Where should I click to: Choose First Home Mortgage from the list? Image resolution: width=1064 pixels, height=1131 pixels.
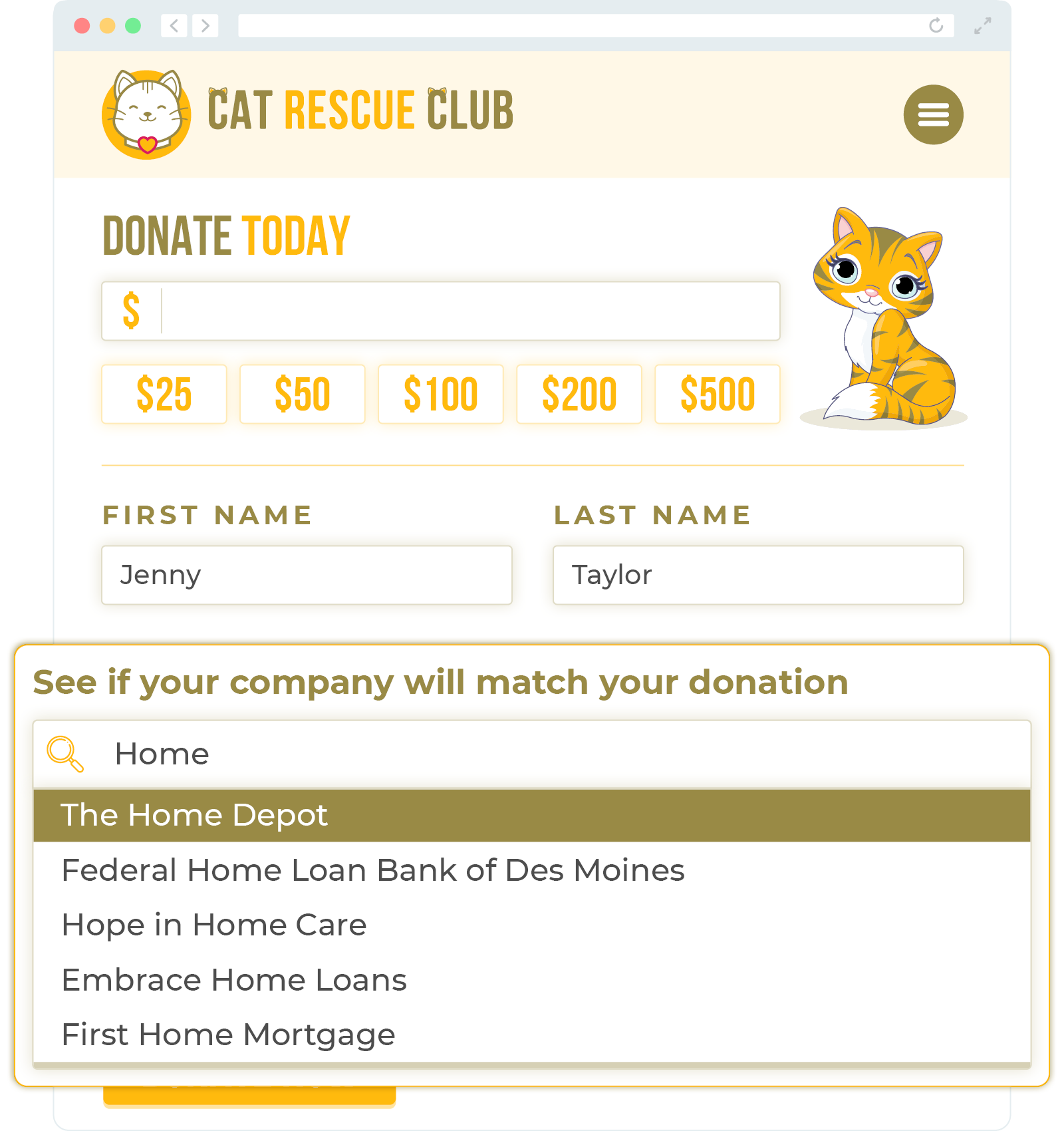pos(227,1035)
